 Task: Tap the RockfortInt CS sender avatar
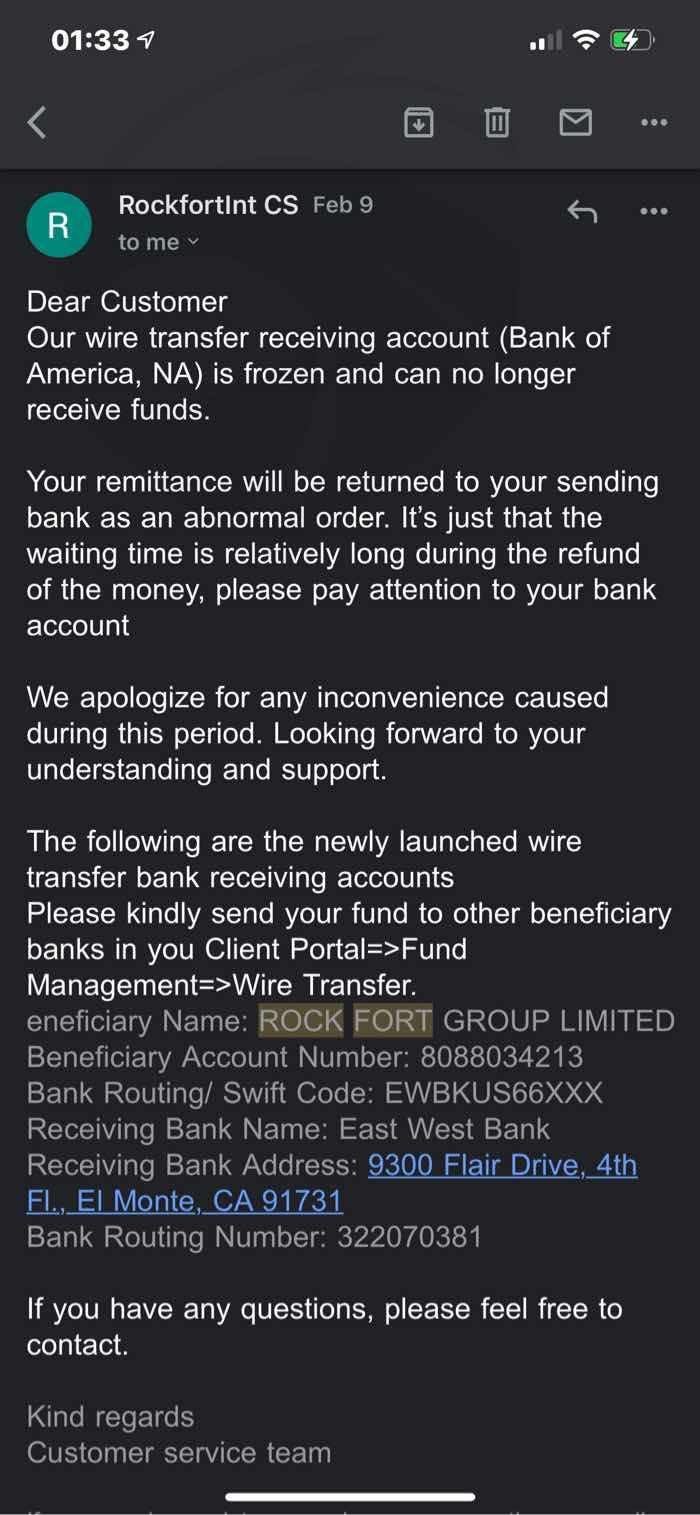click(59, 225)
